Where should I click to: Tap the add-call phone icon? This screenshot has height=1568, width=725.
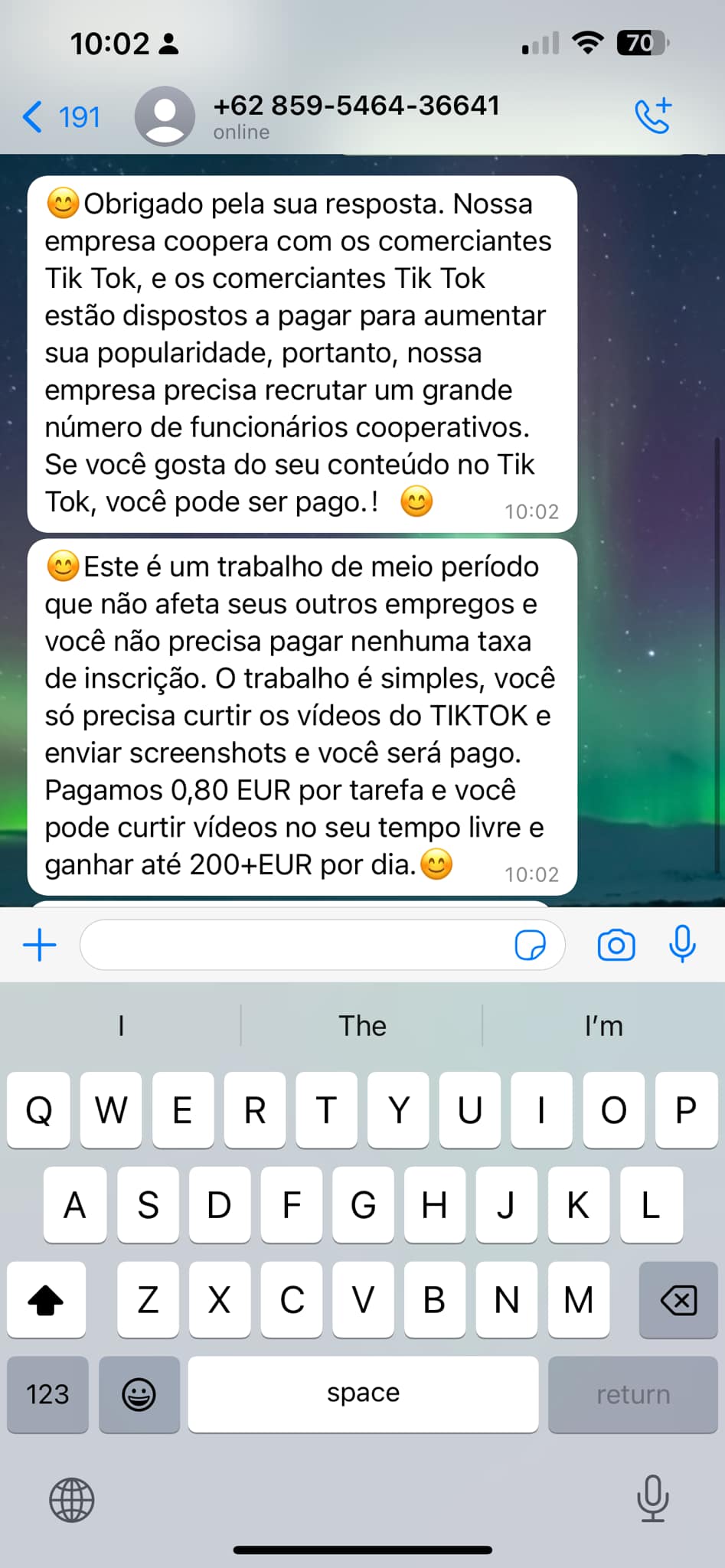tap(653, 116)
